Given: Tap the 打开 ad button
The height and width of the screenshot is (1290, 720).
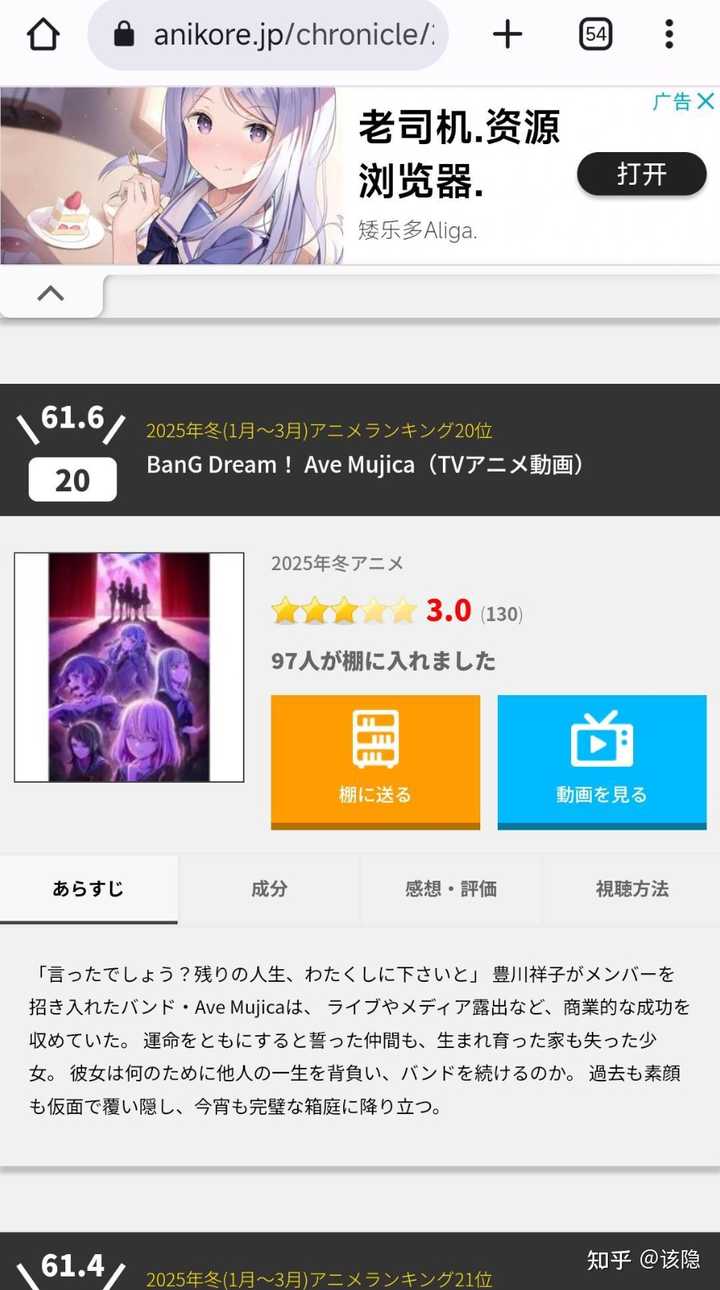Looking at the screenshot, I should (x=641, y=174).
